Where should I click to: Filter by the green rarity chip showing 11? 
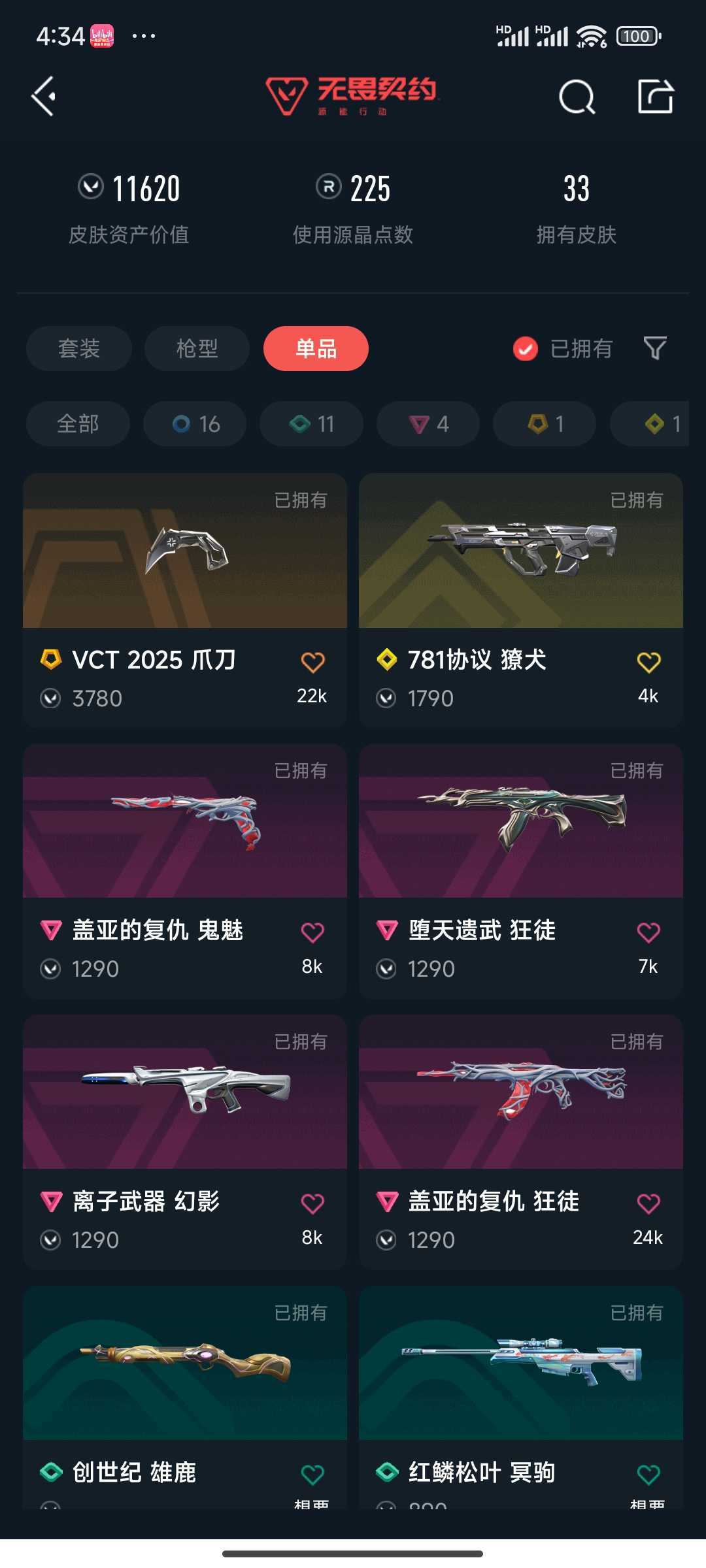pyautogui.click(x=311, y=424)
